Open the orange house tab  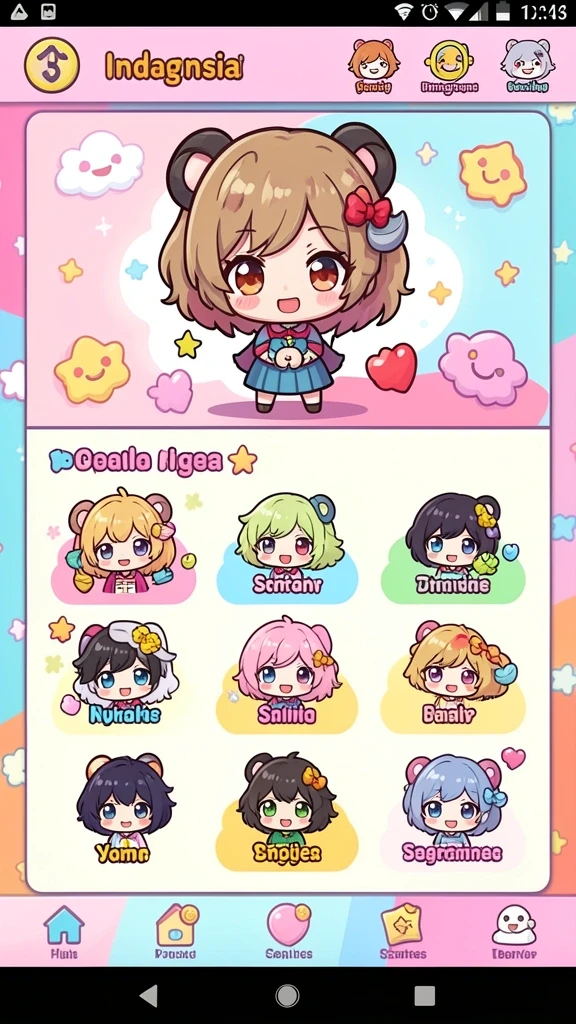(176, 932)
